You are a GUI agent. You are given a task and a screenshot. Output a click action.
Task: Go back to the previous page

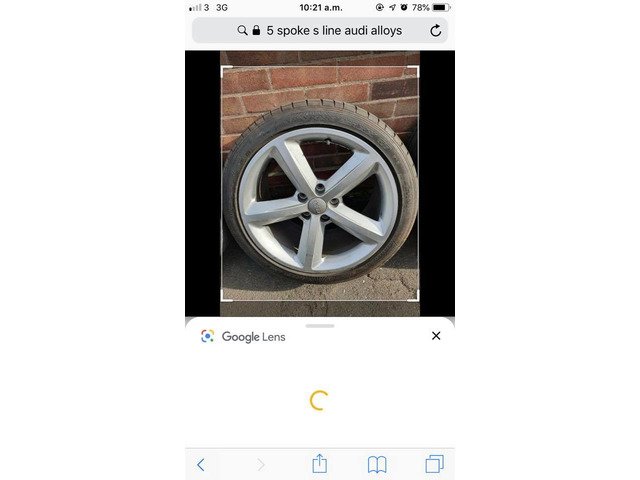(201, 464)
